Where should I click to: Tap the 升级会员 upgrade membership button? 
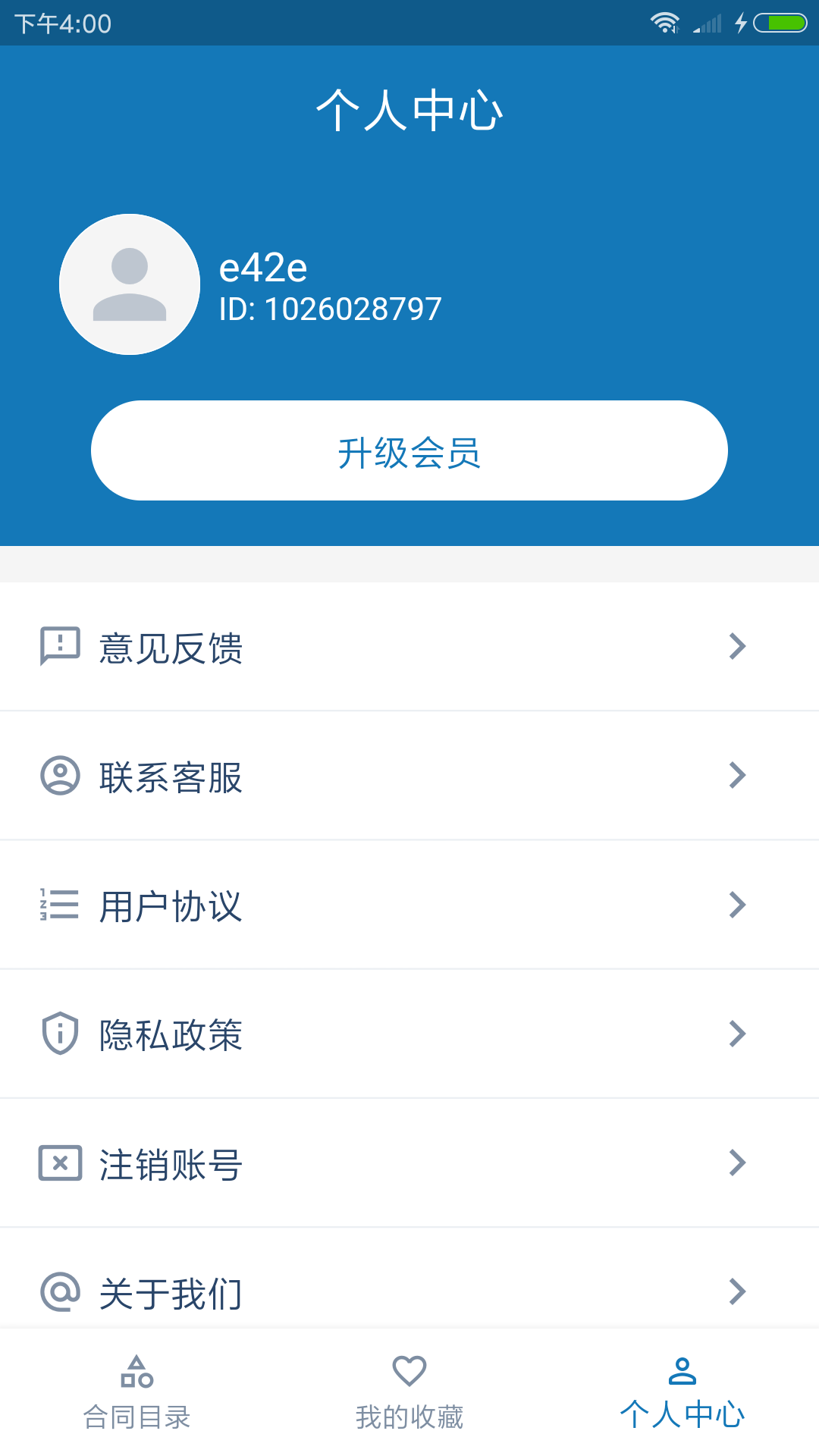tap(409, 450)
